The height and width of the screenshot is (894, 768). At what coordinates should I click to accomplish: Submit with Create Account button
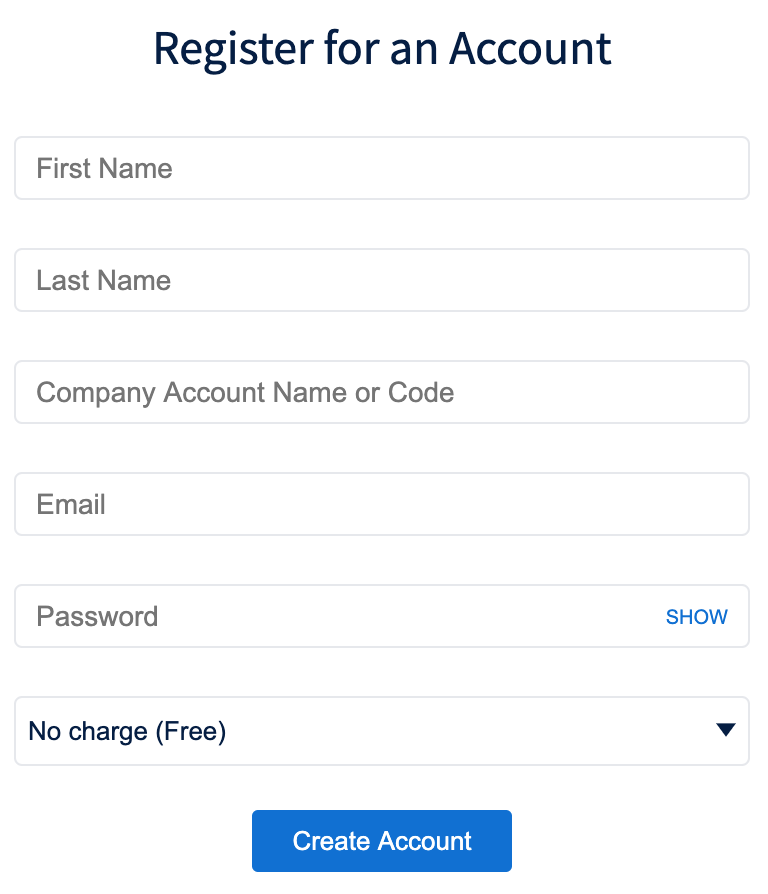click(381, 841)
